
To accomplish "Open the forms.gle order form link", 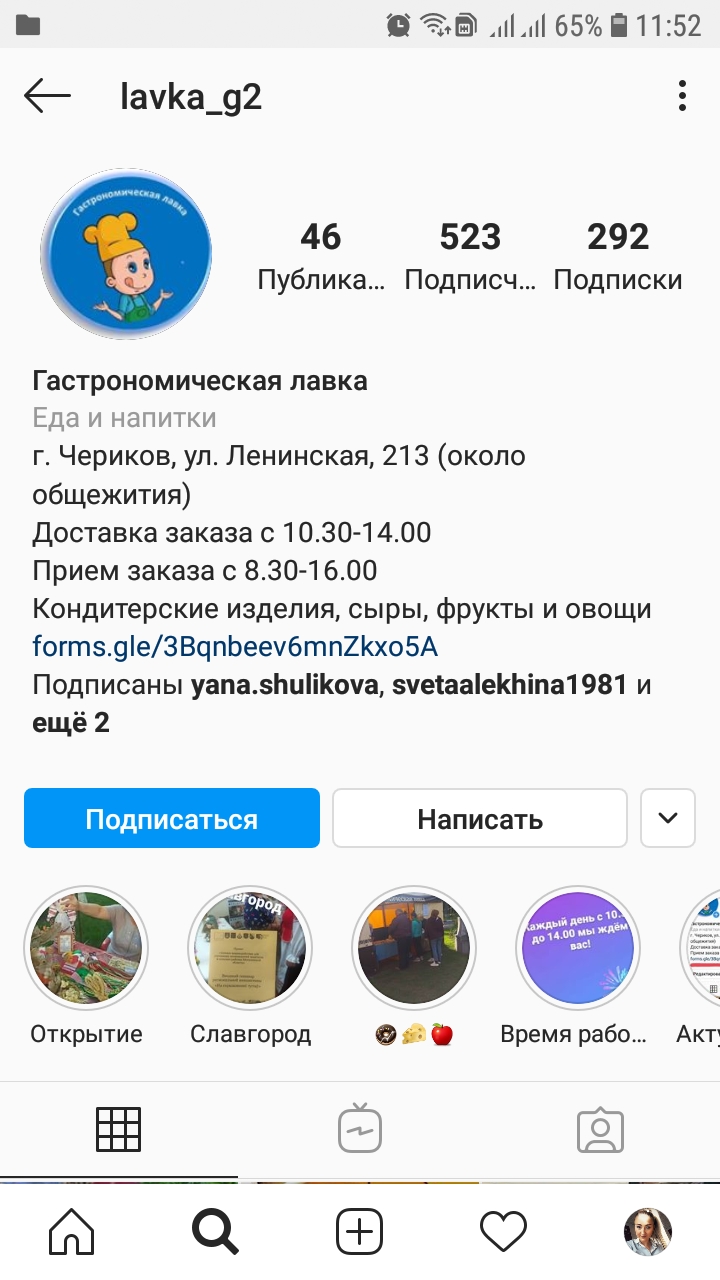I will click(235, 647).
